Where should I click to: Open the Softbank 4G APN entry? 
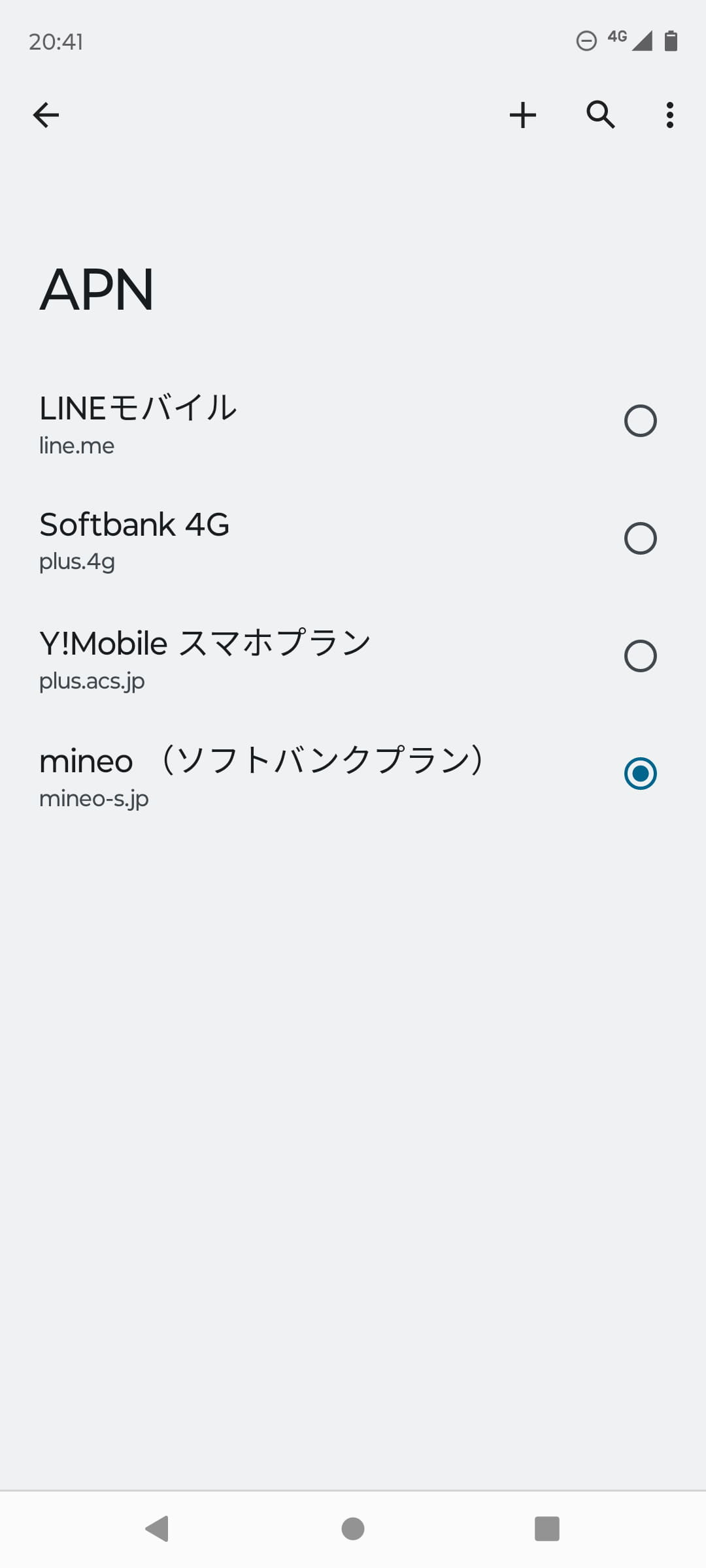click(261, 538)
